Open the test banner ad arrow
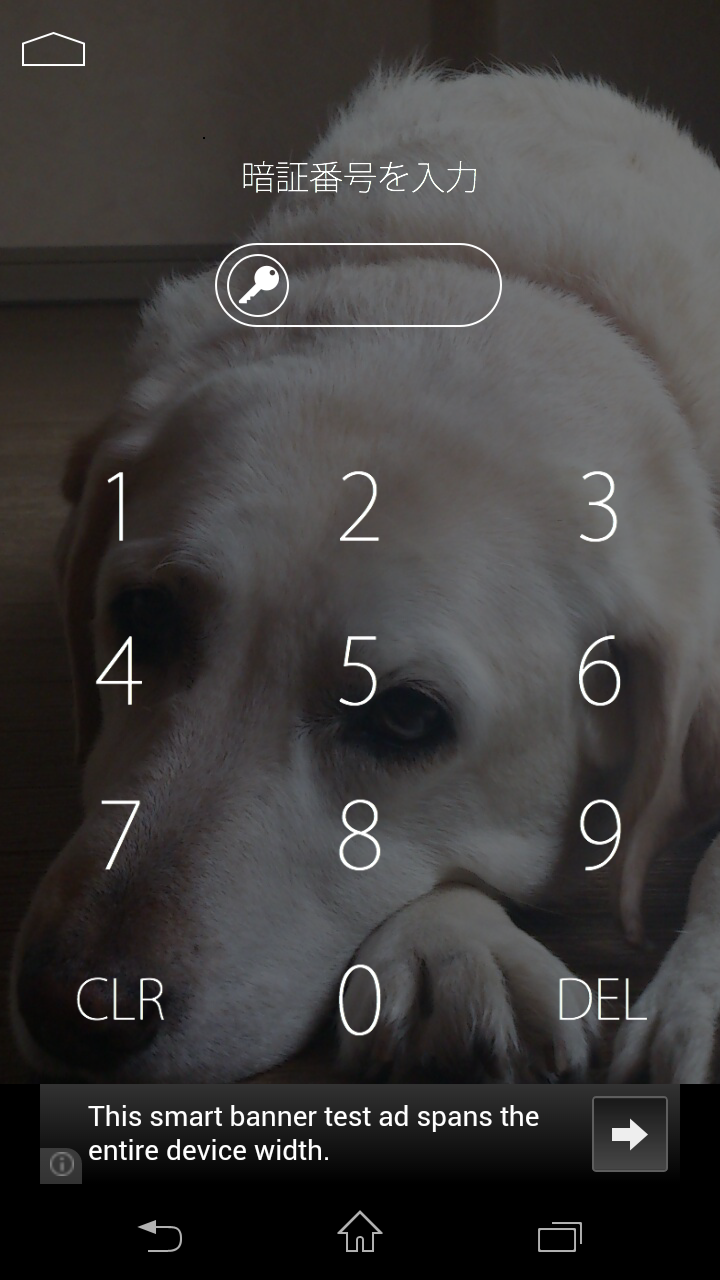 click(x=629, y=1134)
